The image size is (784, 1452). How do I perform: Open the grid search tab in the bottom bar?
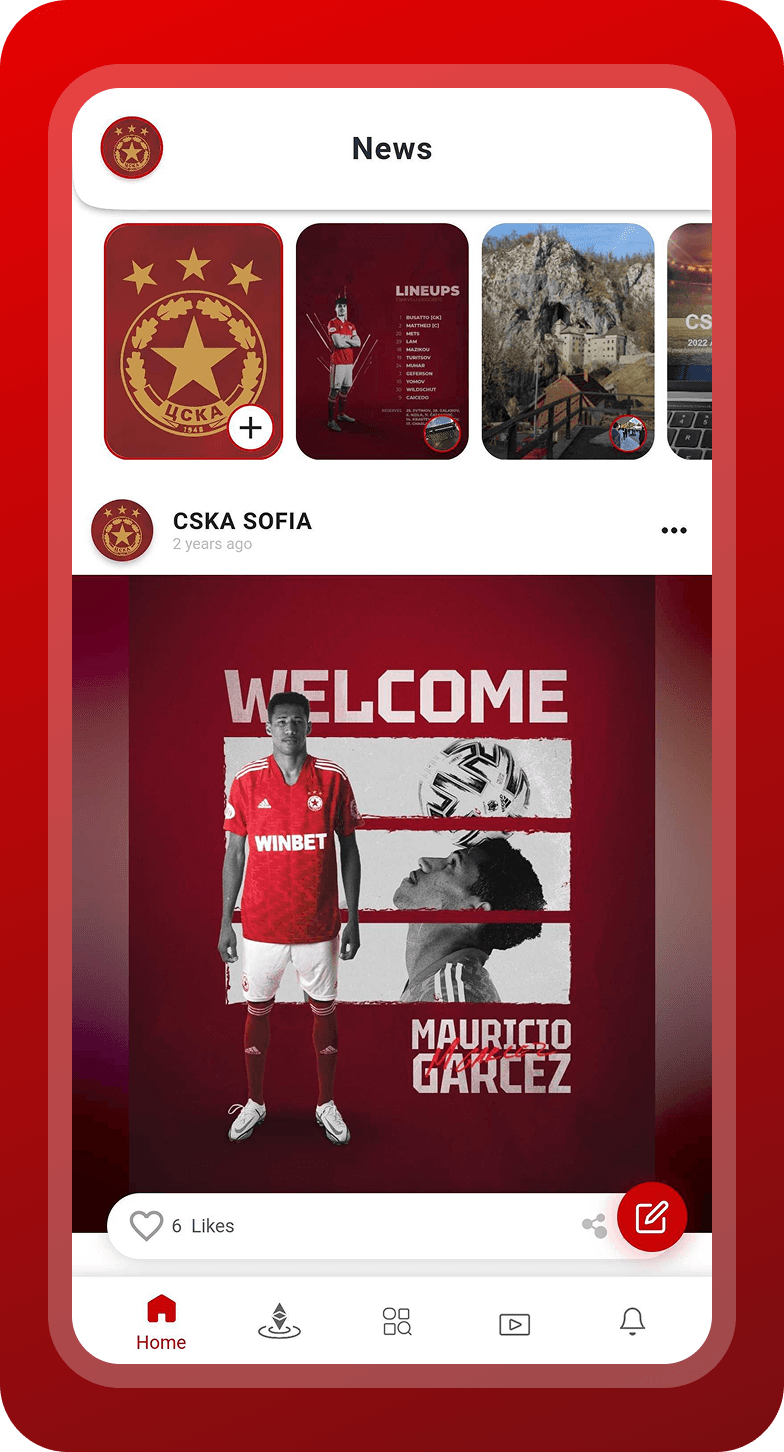[397, 1322]
